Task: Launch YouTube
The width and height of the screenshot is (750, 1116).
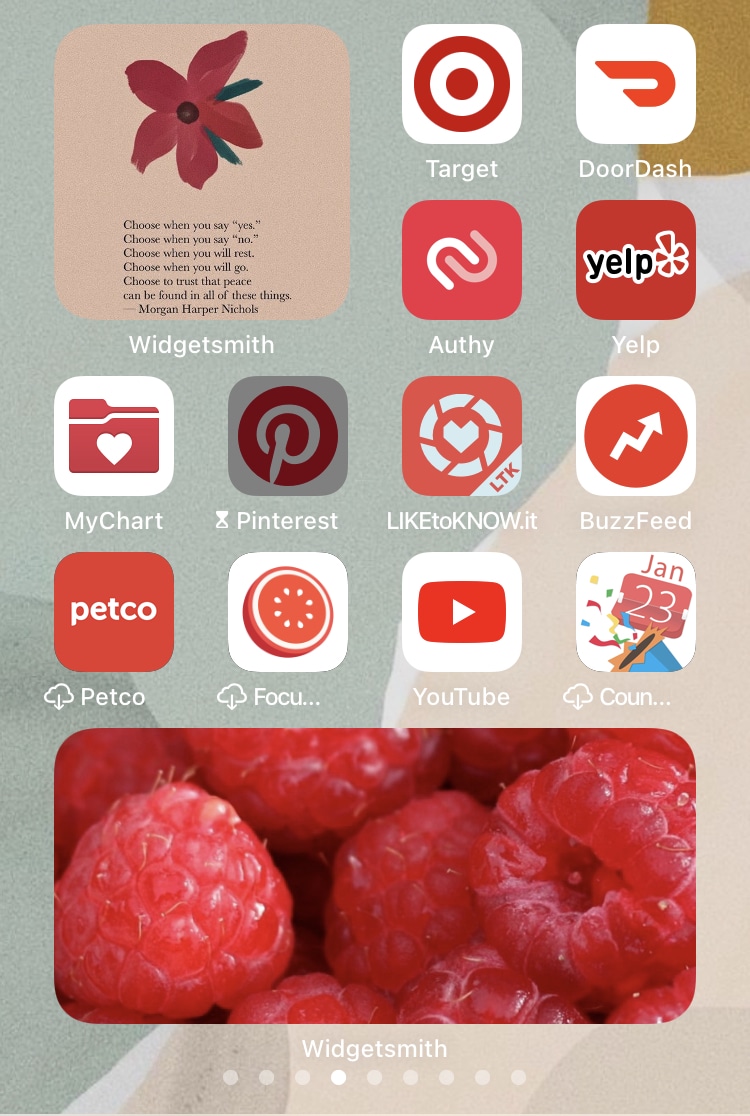Action: point(461,612)
